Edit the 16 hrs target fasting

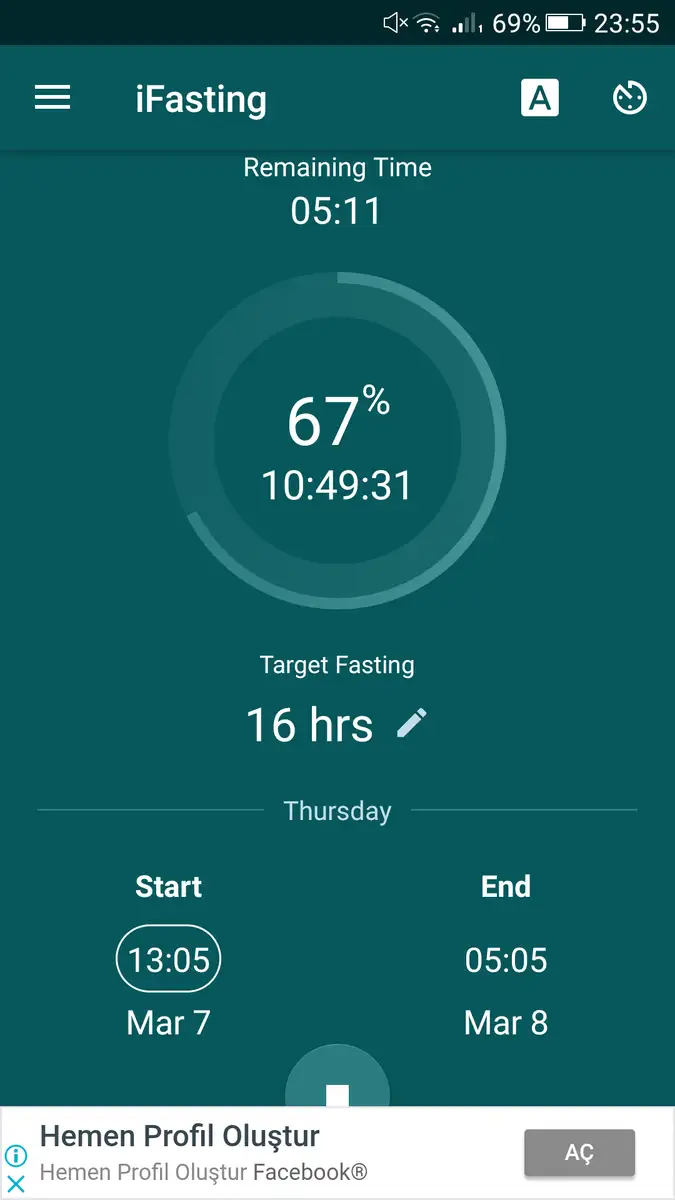coord(411,723)
